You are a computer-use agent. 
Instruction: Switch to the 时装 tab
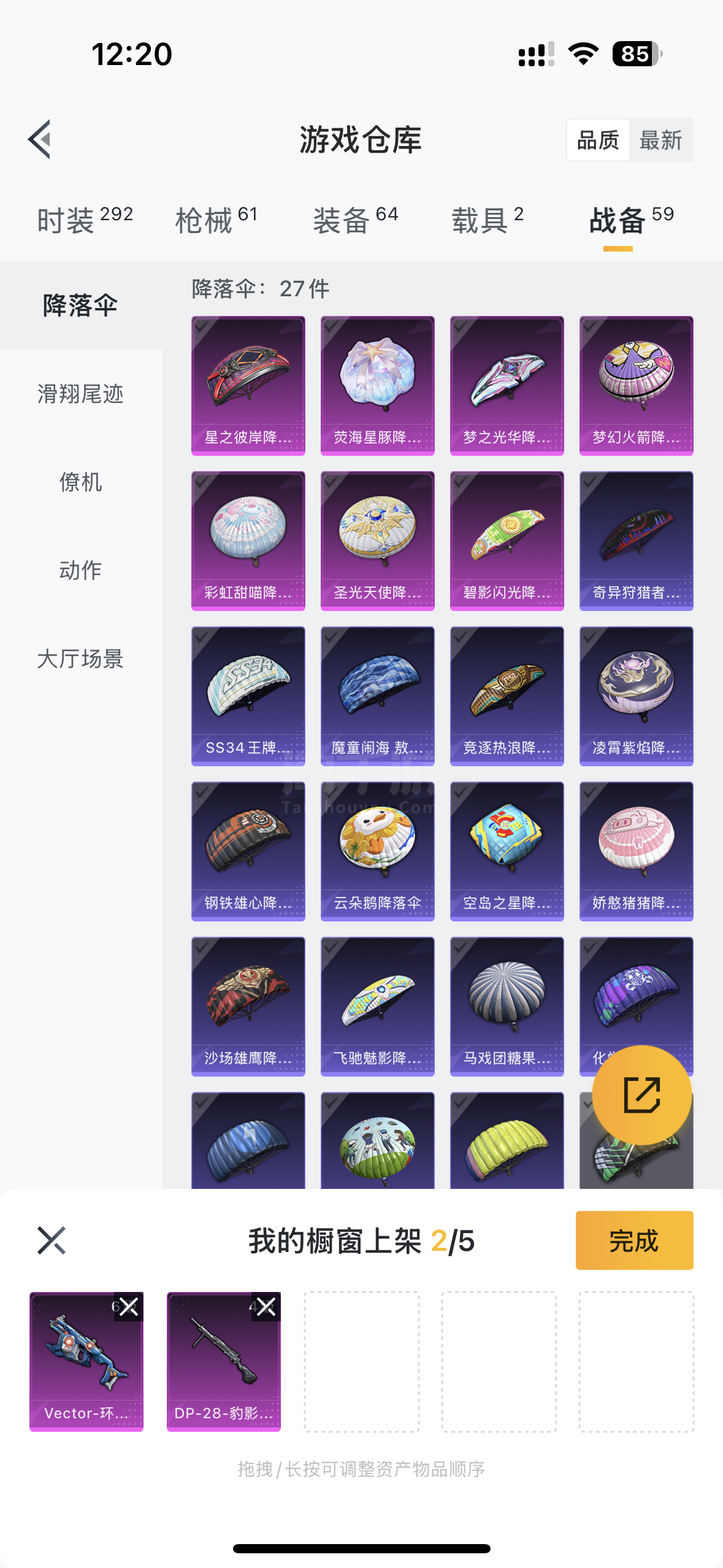85,220
